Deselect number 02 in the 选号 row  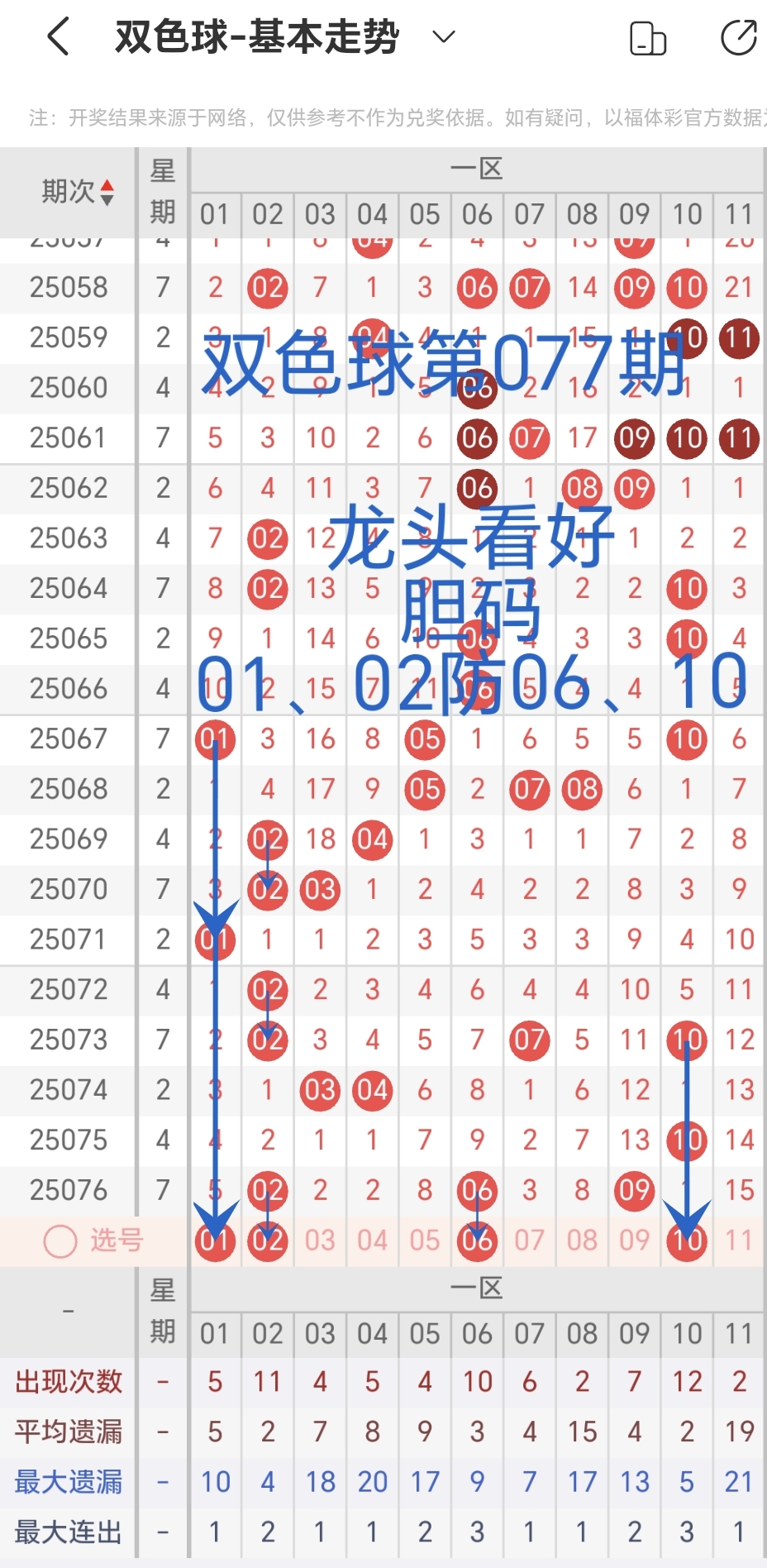(267, 1241)
